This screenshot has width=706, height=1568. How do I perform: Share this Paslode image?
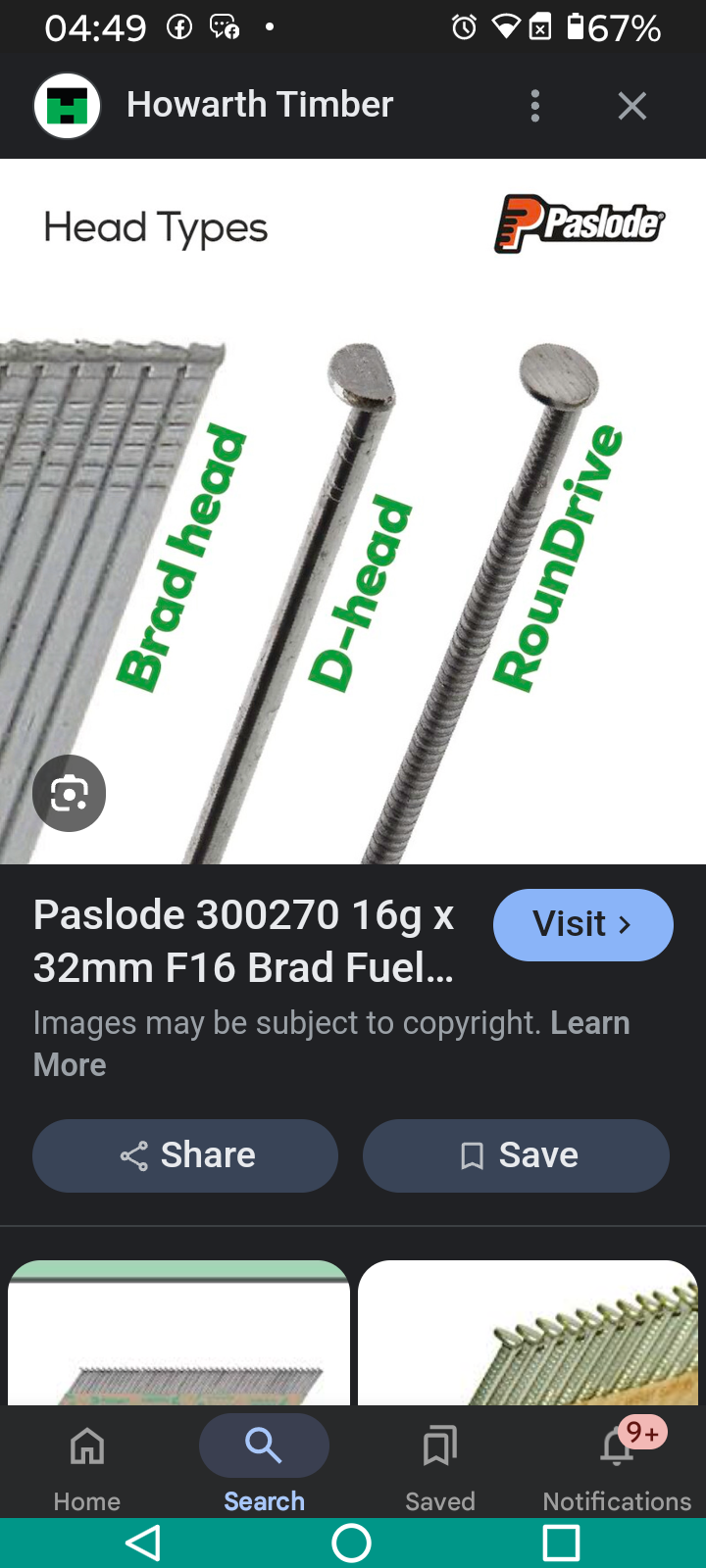(x=185, y=1155)
